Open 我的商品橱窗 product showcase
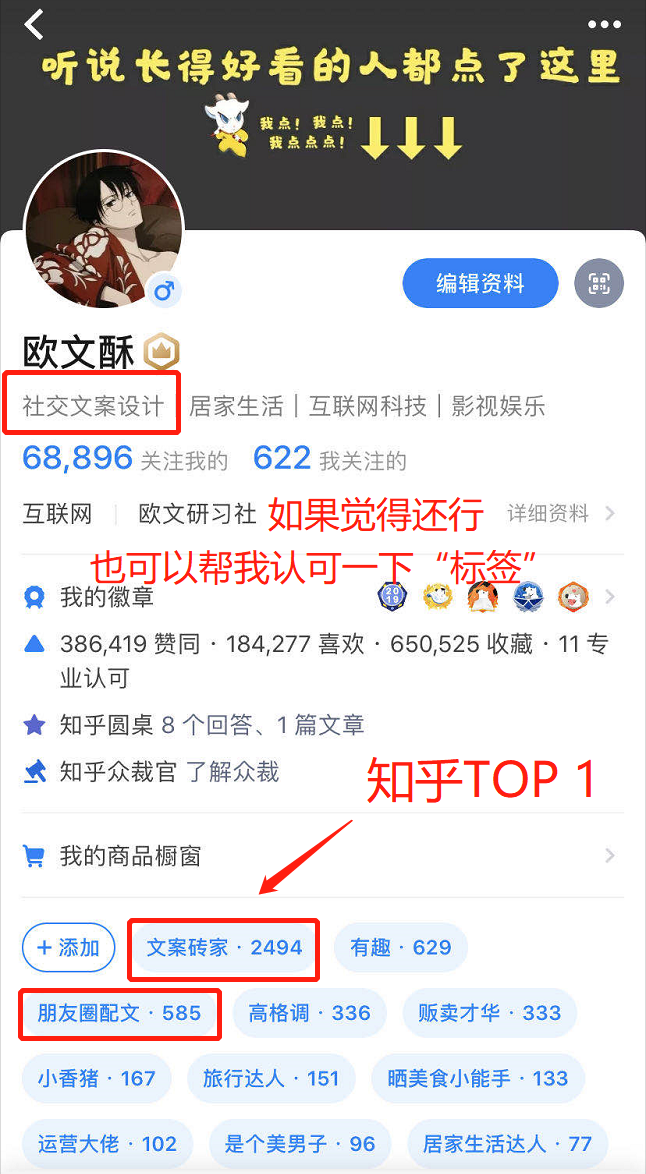 [x=320, y=856]
